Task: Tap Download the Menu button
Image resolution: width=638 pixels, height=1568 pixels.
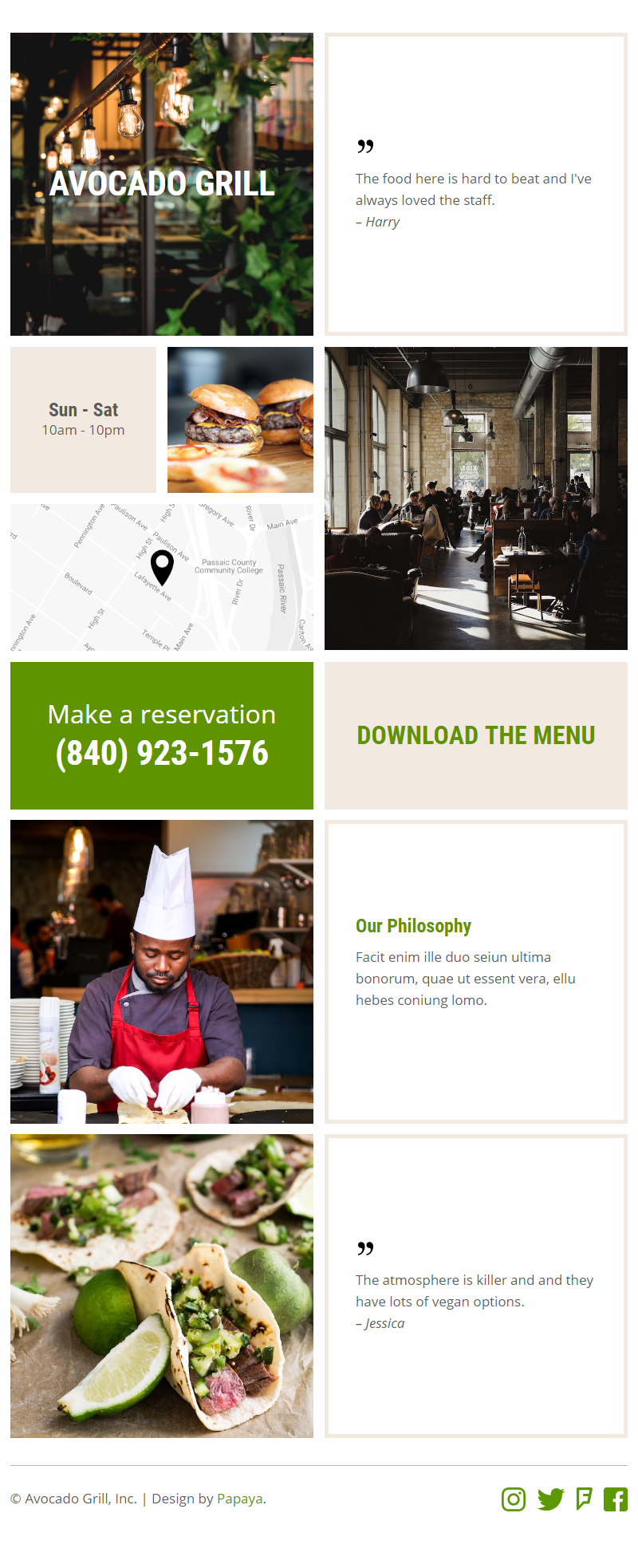Action: (x=476, y=735)
